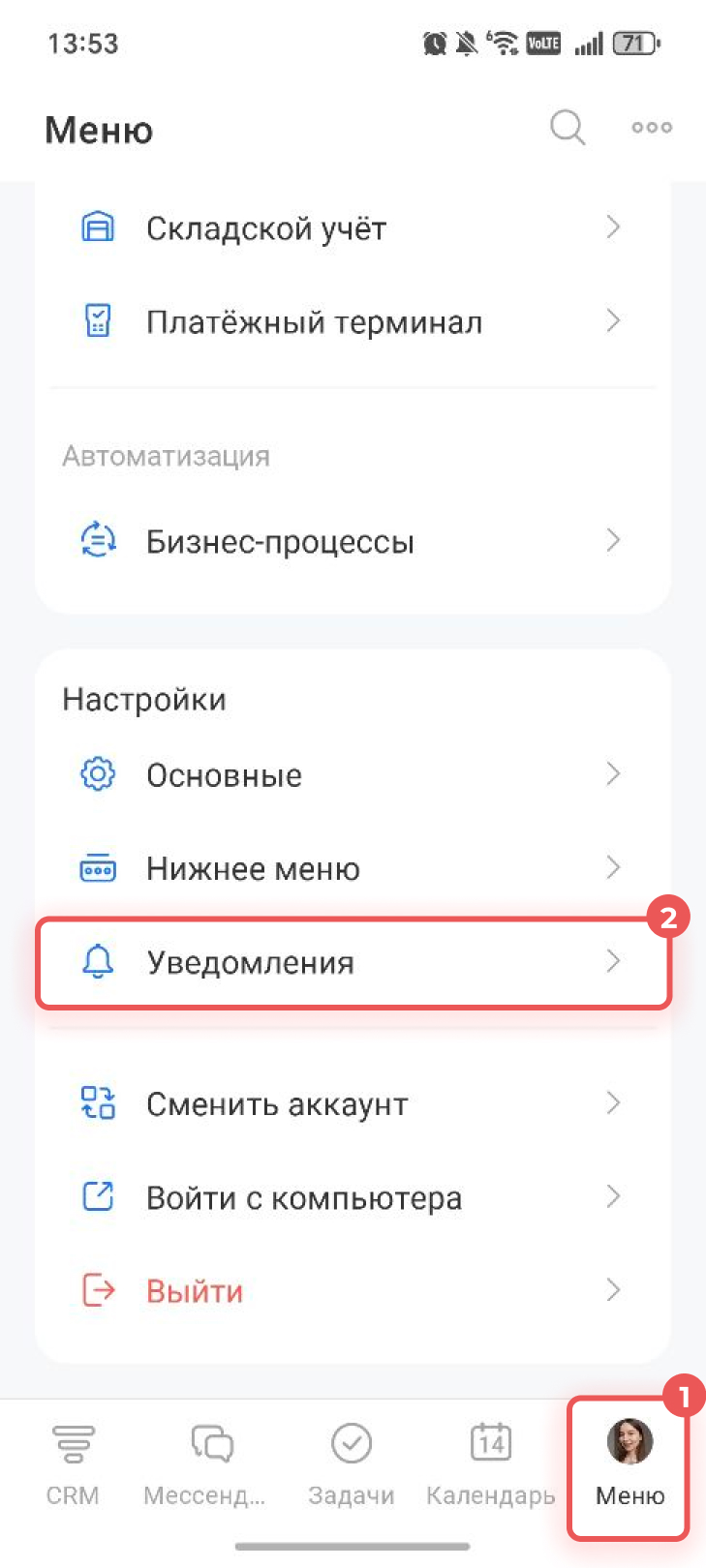Open search in the menu header
The height and width of the screenshot is (1568, 706).
(x=568, y=127)
